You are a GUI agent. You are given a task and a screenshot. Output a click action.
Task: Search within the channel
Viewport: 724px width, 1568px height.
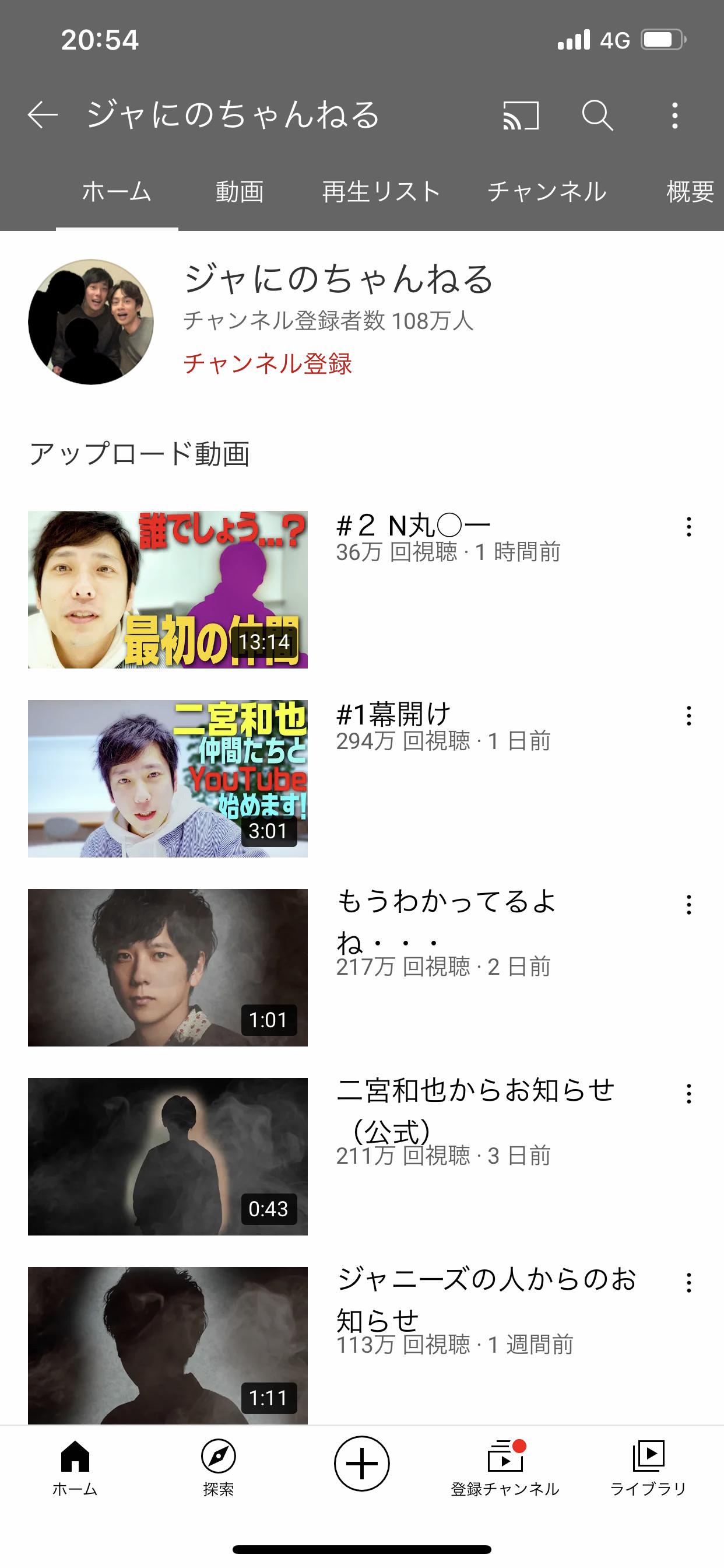(x=598, y=115)
